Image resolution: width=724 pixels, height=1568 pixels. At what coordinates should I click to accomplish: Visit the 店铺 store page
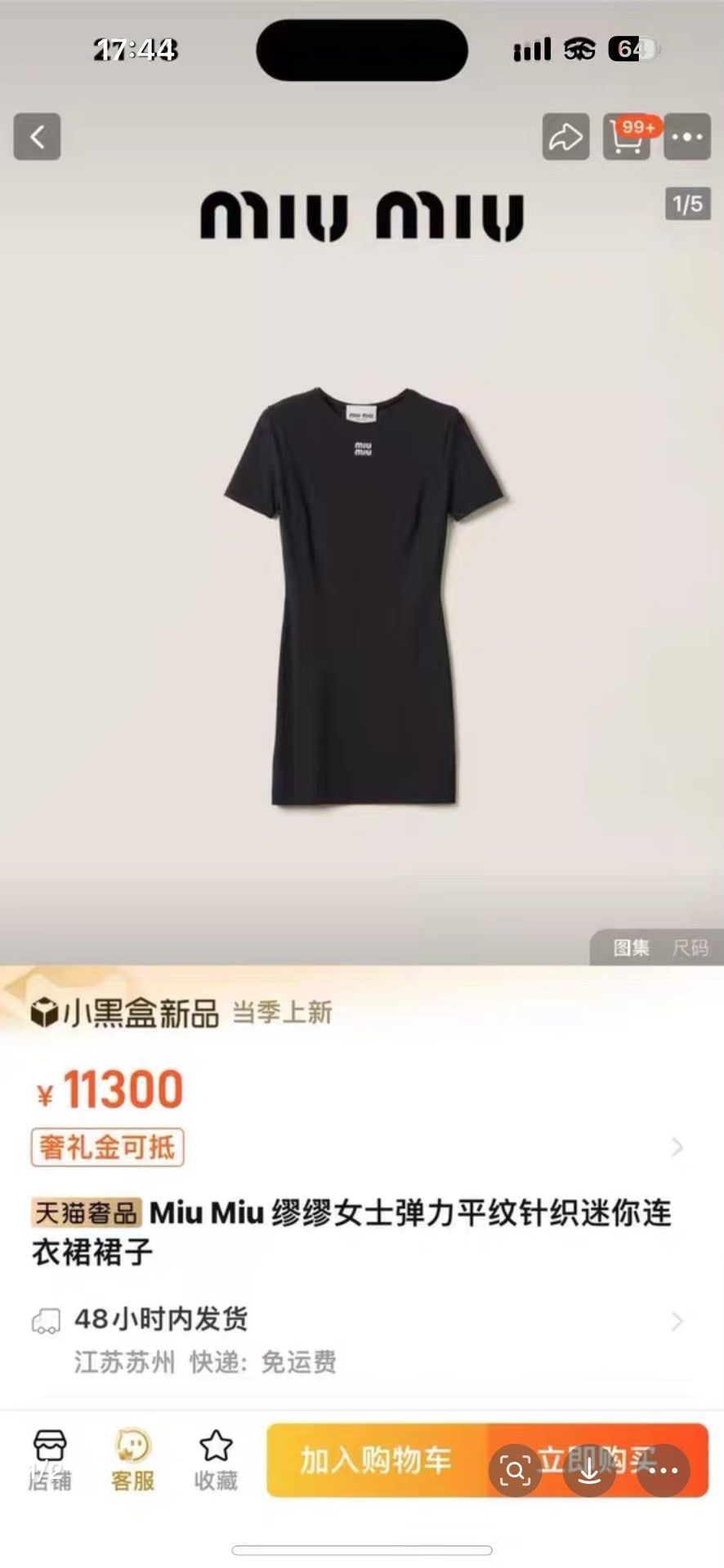pos(50,1461)
